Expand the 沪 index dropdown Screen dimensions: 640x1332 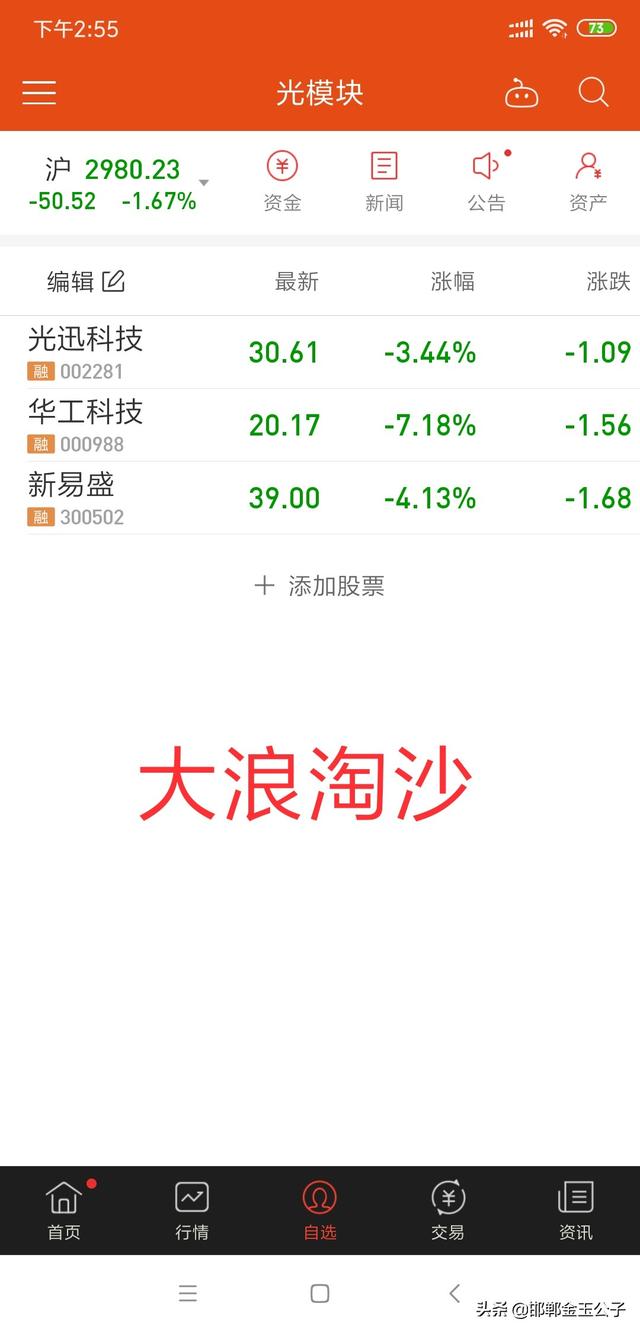[204, 183]
